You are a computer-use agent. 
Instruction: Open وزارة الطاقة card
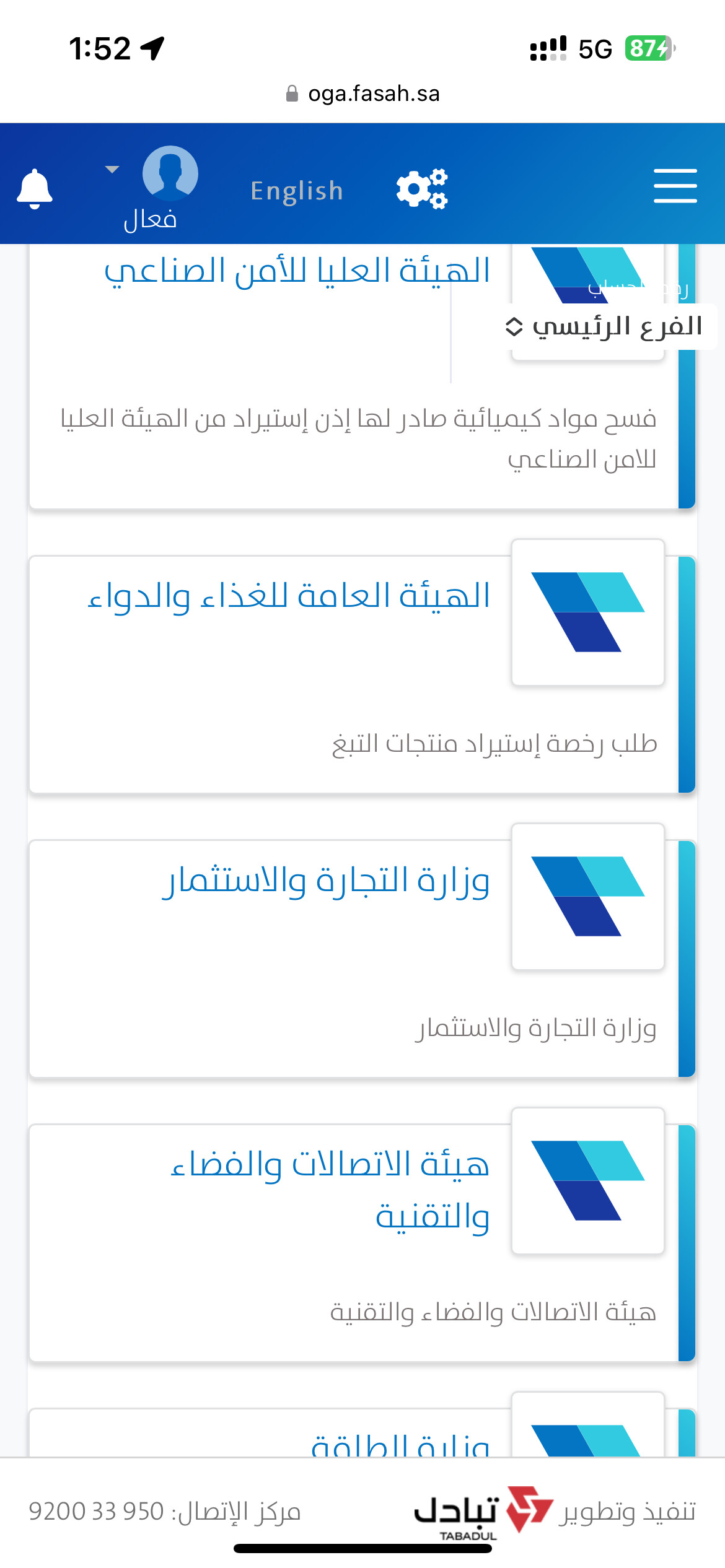[x=400, y=1443]
